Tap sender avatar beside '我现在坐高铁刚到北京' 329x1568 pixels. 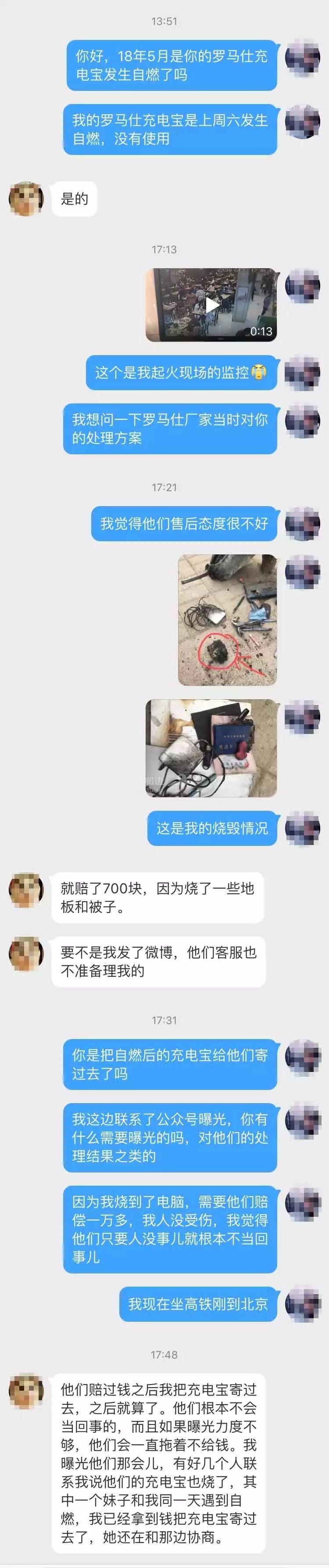point(302,1305)
